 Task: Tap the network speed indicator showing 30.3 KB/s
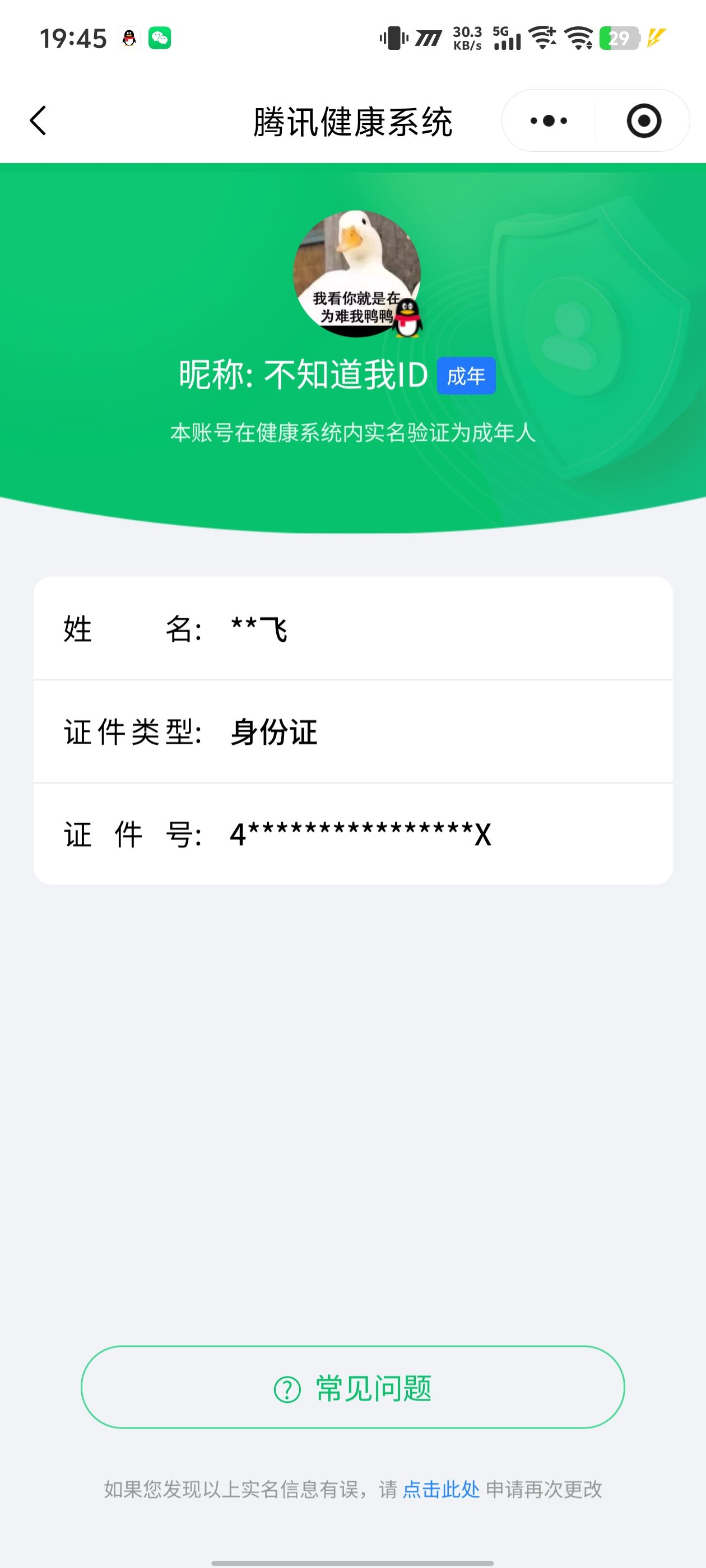pos(468,38)
